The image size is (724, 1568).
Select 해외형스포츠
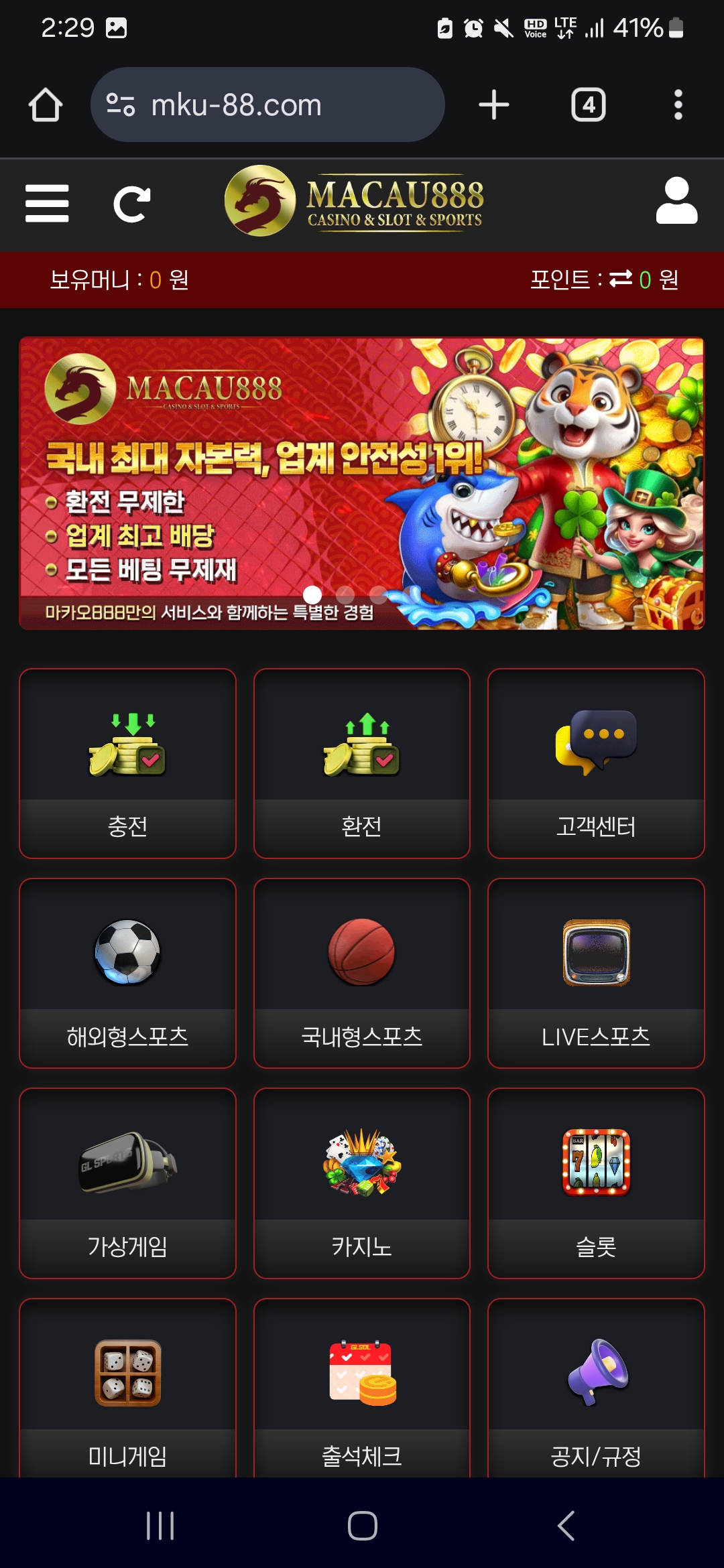point(127,973)
